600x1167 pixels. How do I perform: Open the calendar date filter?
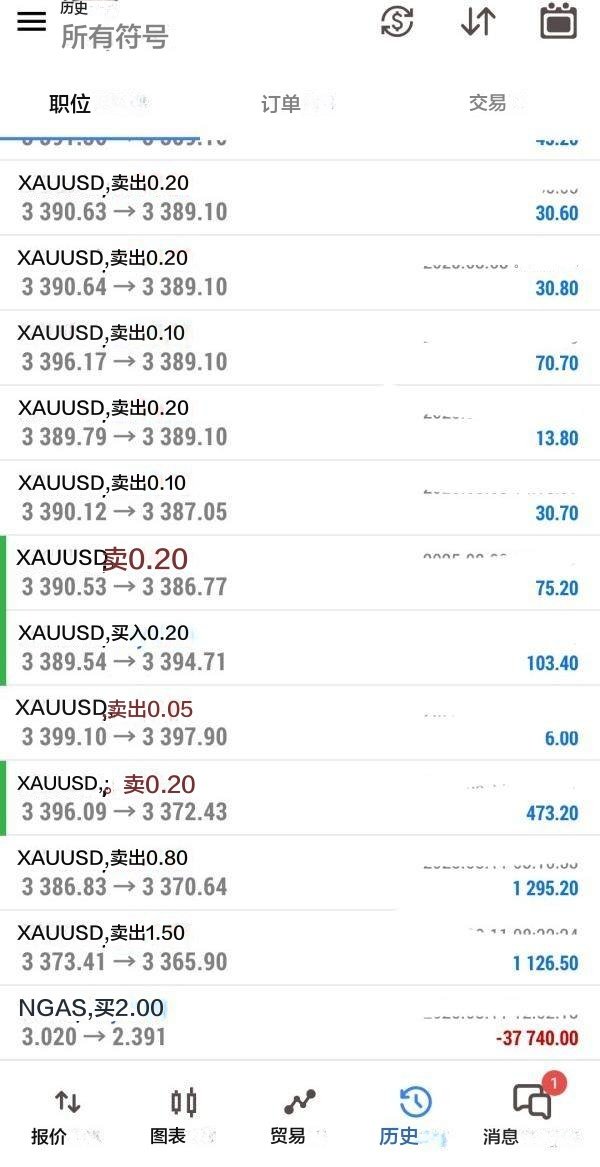tap(558, 21)
